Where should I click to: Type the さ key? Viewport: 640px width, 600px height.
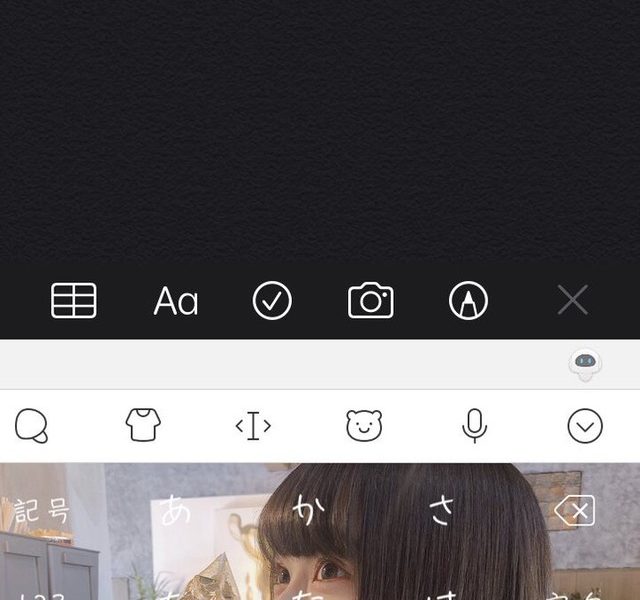pos(442,510)
